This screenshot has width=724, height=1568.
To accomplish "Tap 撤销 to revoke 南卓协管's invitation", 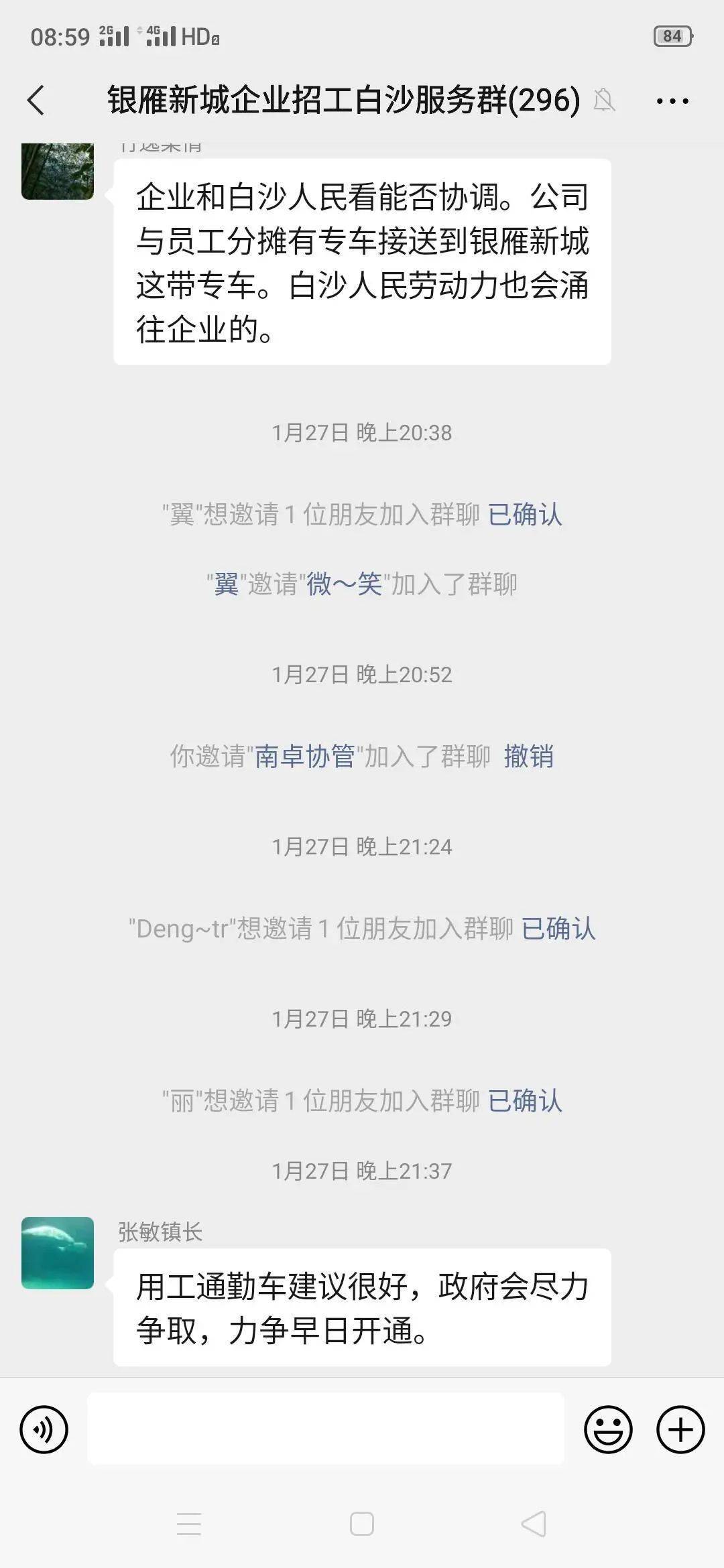I will (528, 756).
